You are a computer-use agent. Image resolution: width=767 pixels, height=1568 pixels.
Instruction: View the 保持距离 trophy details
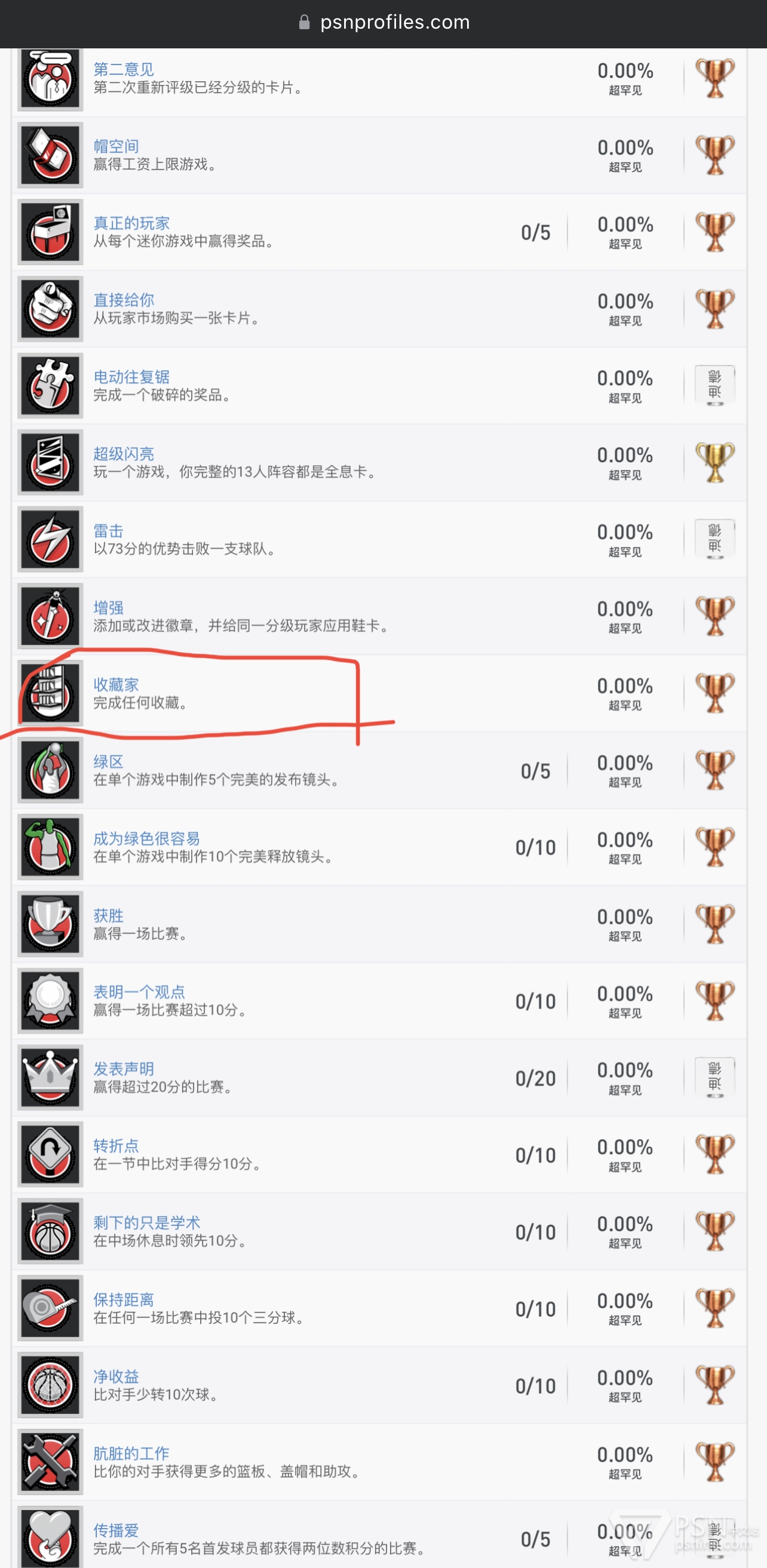click(x=124, y=1299)
